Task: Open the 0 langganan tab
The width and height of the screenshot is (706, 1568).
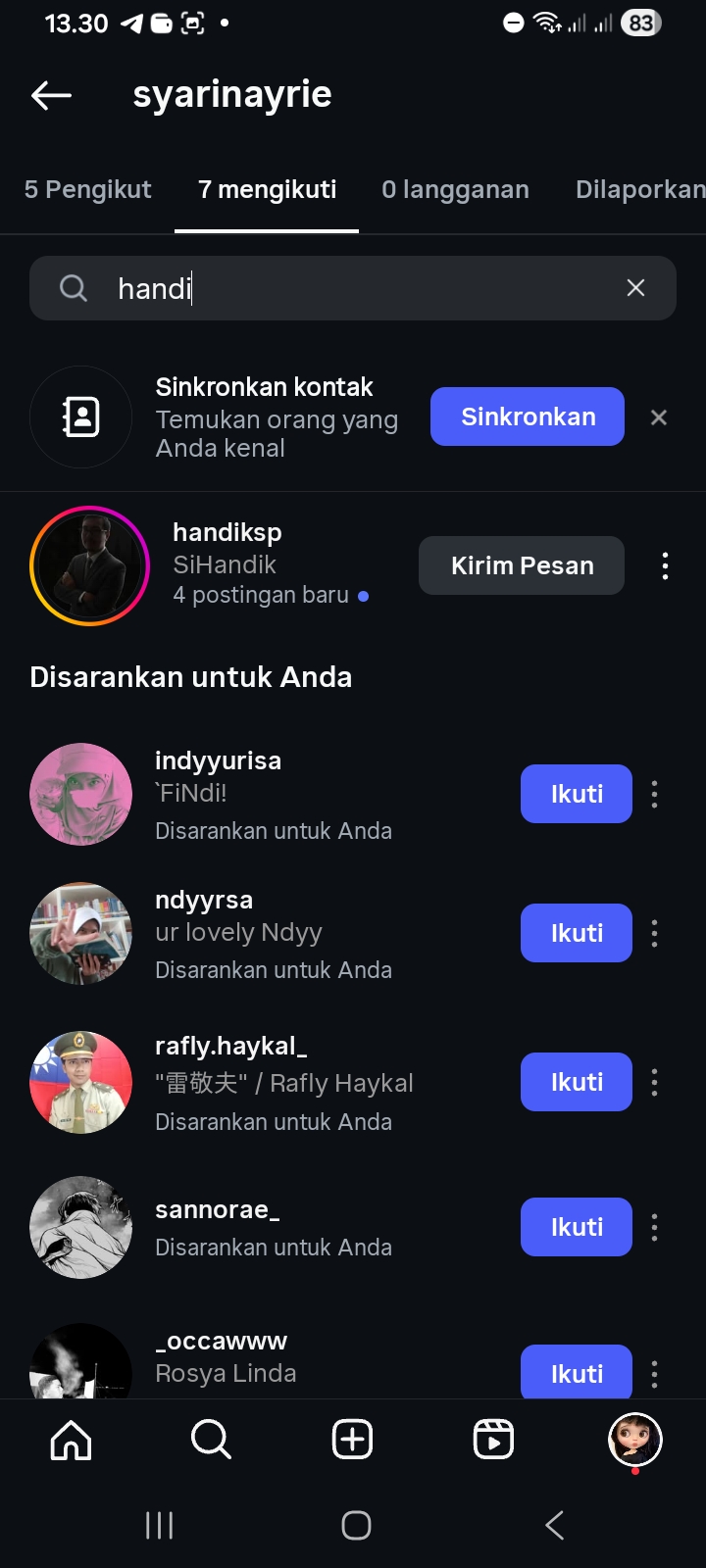Action: pyautogui.click(x=455, y=189)
